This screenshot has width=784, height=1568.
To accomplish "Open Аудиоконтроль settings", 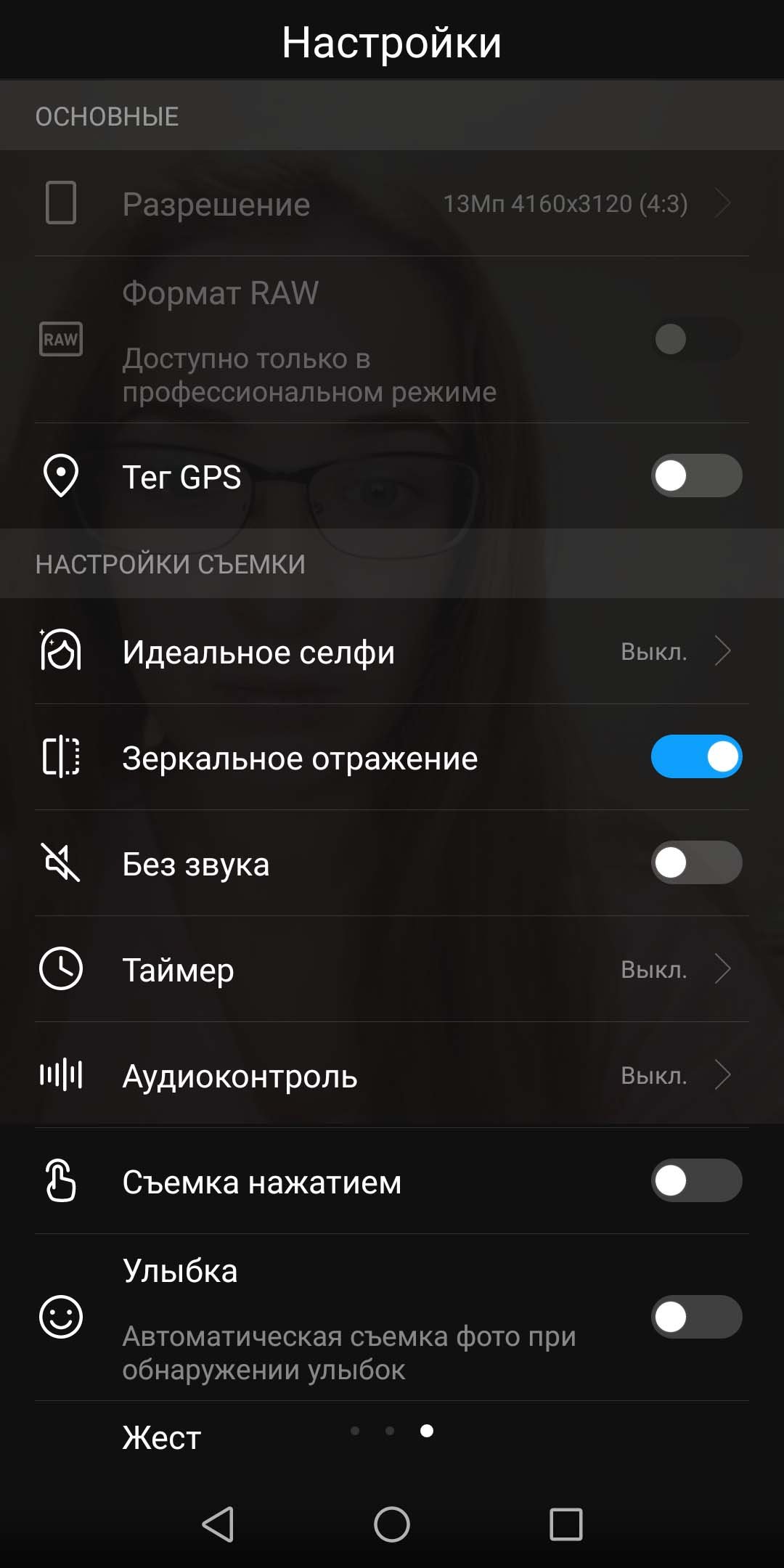I will (x=392, y=1075).
